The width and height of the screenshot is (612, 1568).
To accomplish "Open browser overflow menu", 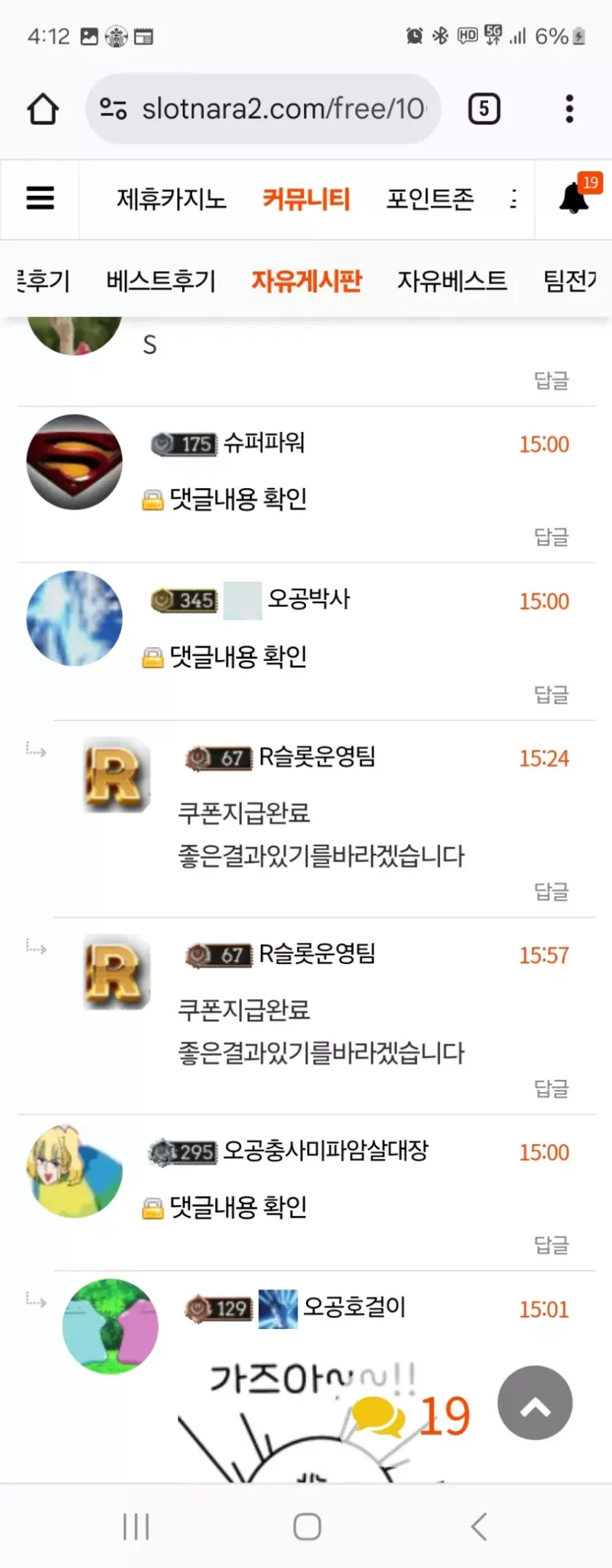I will tap(570, 109).
